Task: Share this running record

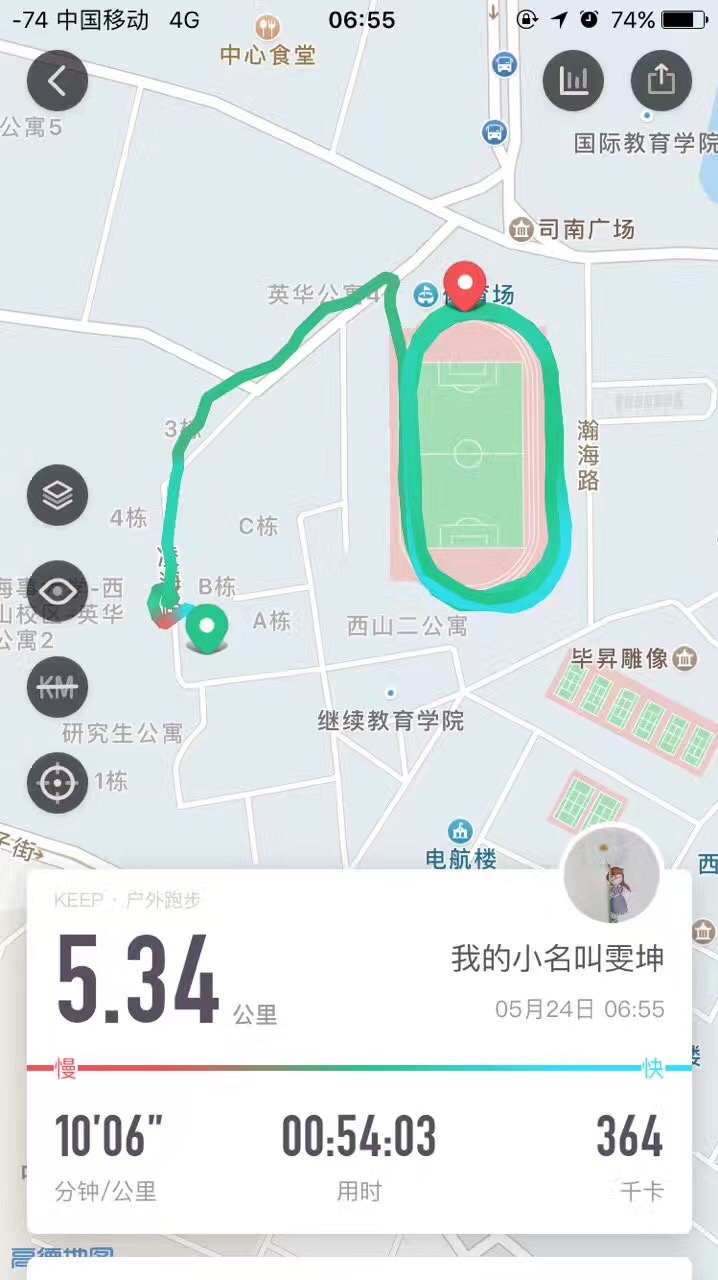Action: coord(661,81)
